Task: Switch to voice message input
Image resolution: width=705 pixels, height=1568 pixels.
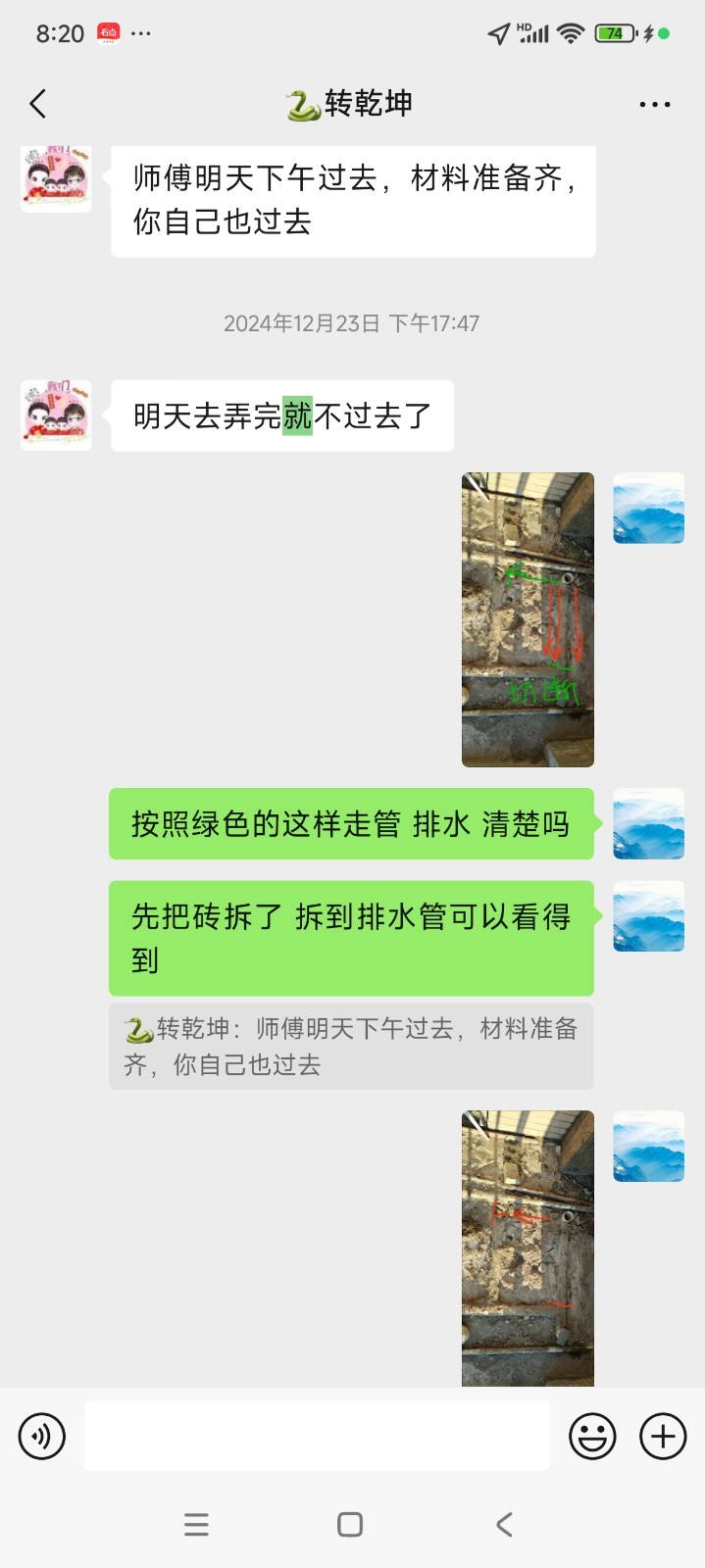Action: (42, 1437)
